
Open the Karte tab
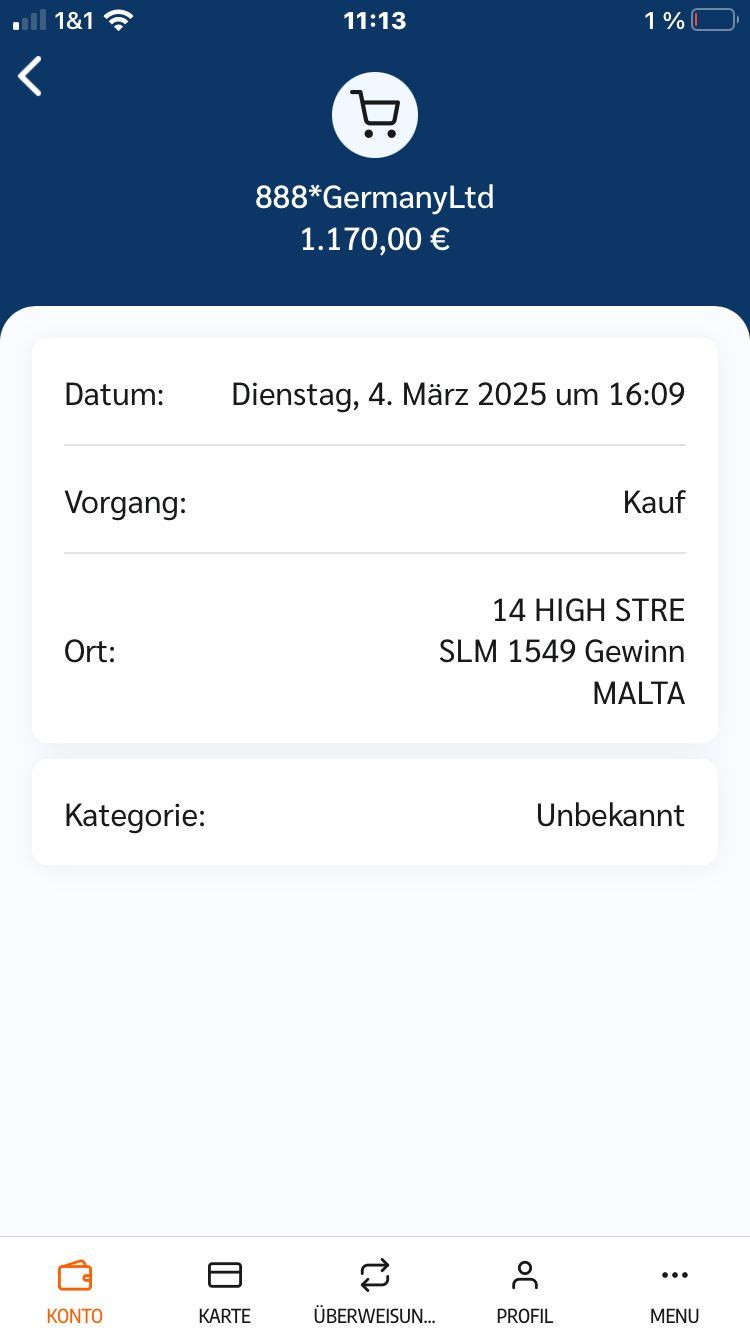tap(225, 1290)
